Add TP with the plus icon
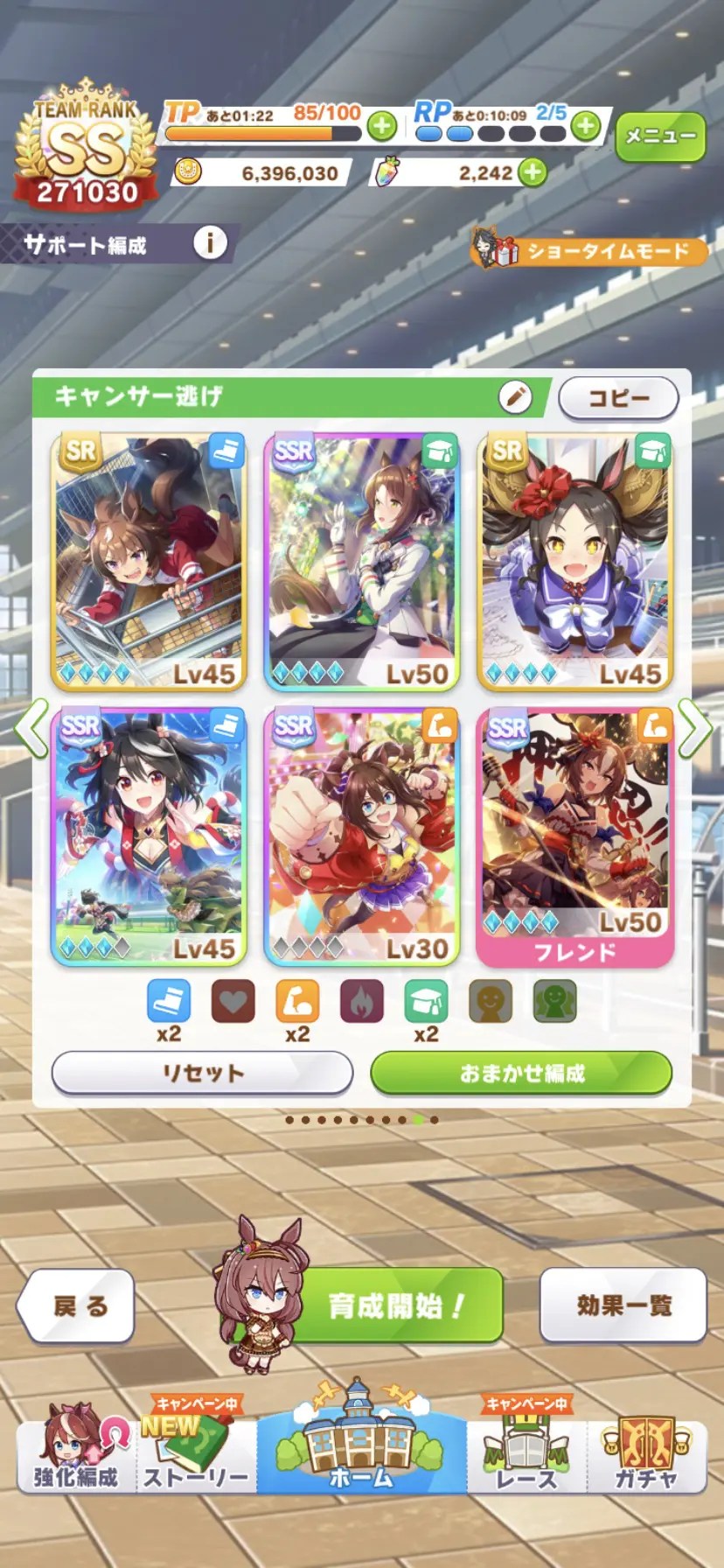This screenshot has height=1568, width=724. (x=381, y=126)
